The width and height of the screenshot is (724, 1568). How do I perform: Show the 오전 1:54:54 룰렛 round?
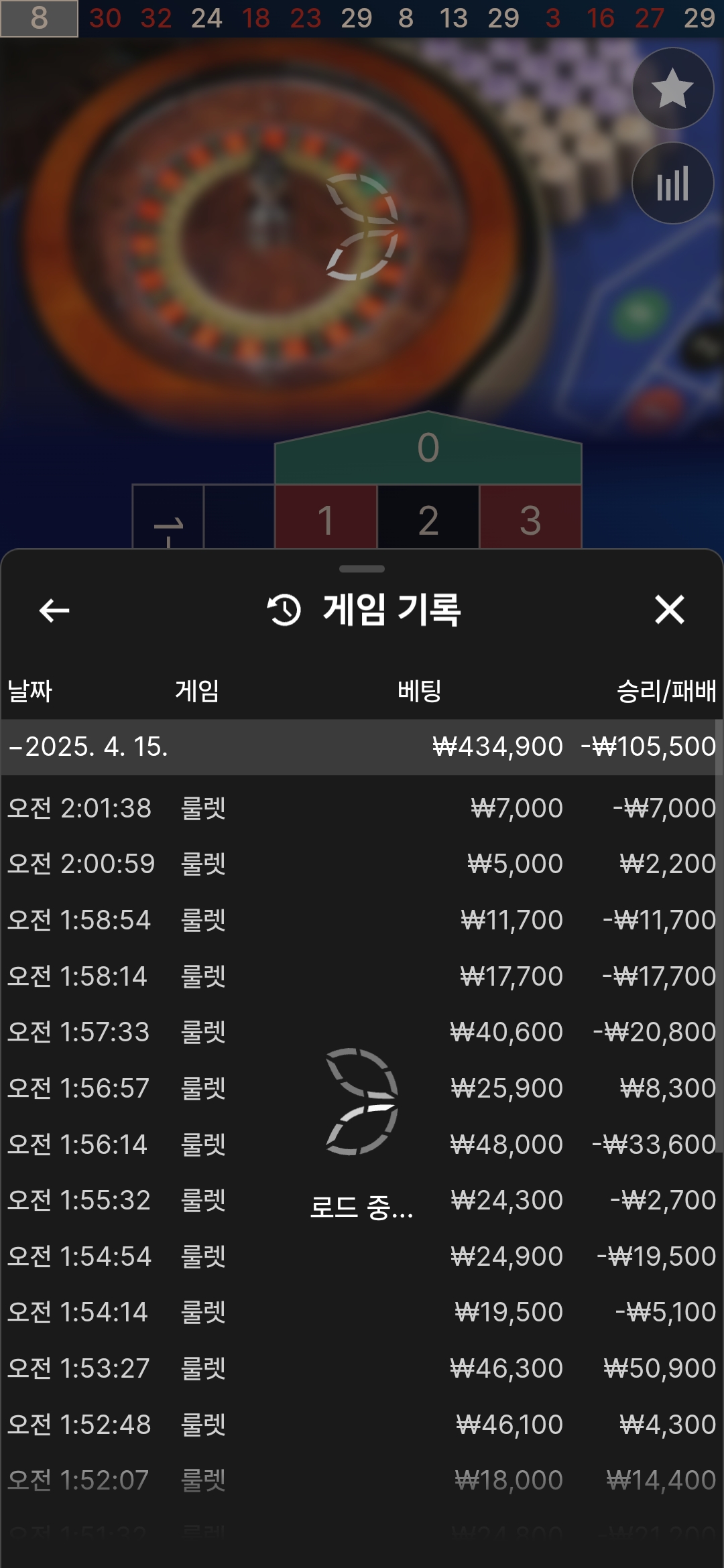tap(362, 1256)
